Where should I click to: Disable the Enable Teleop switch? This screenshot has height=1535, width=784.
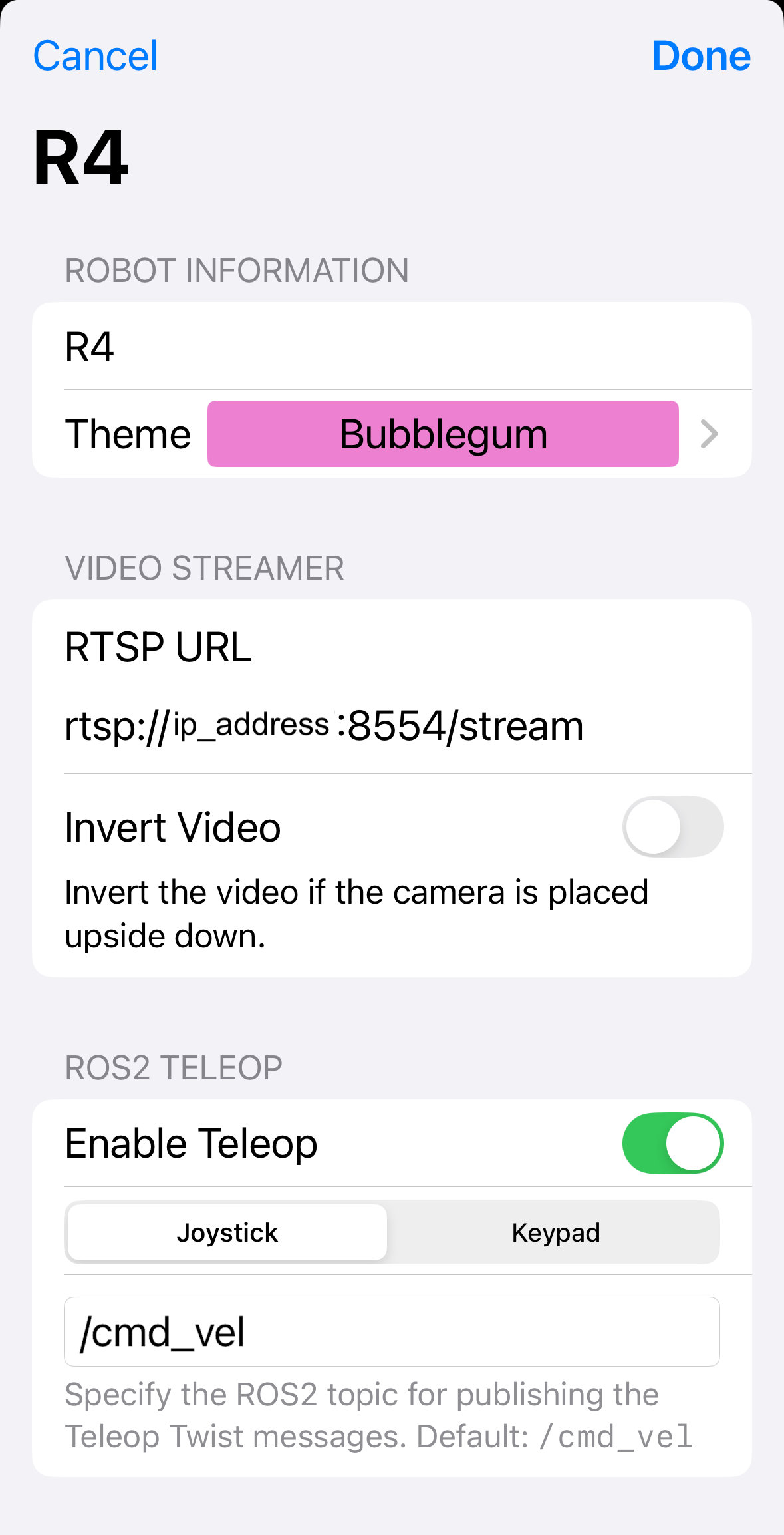tap(673, 1144)
